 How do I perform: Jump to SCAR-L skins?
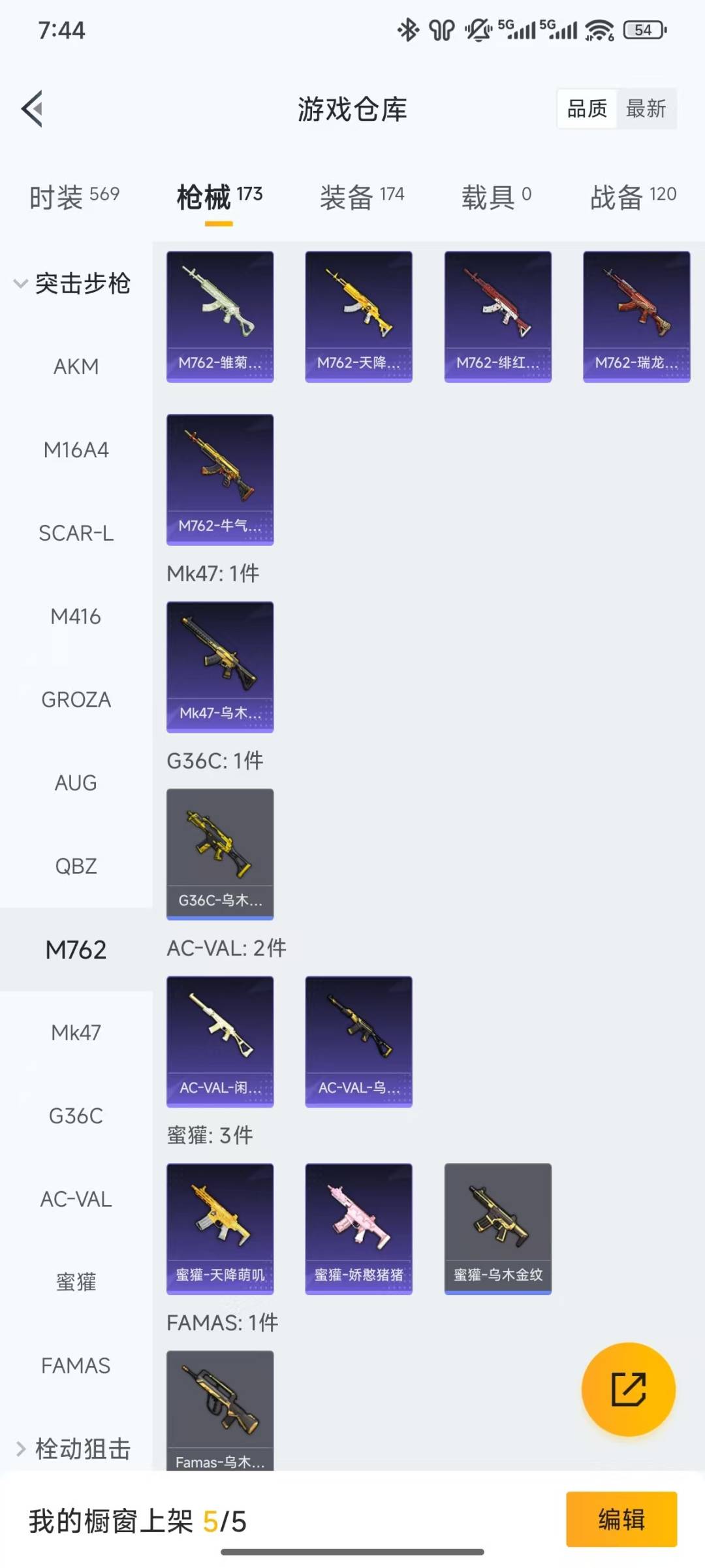tap(76, 534)
